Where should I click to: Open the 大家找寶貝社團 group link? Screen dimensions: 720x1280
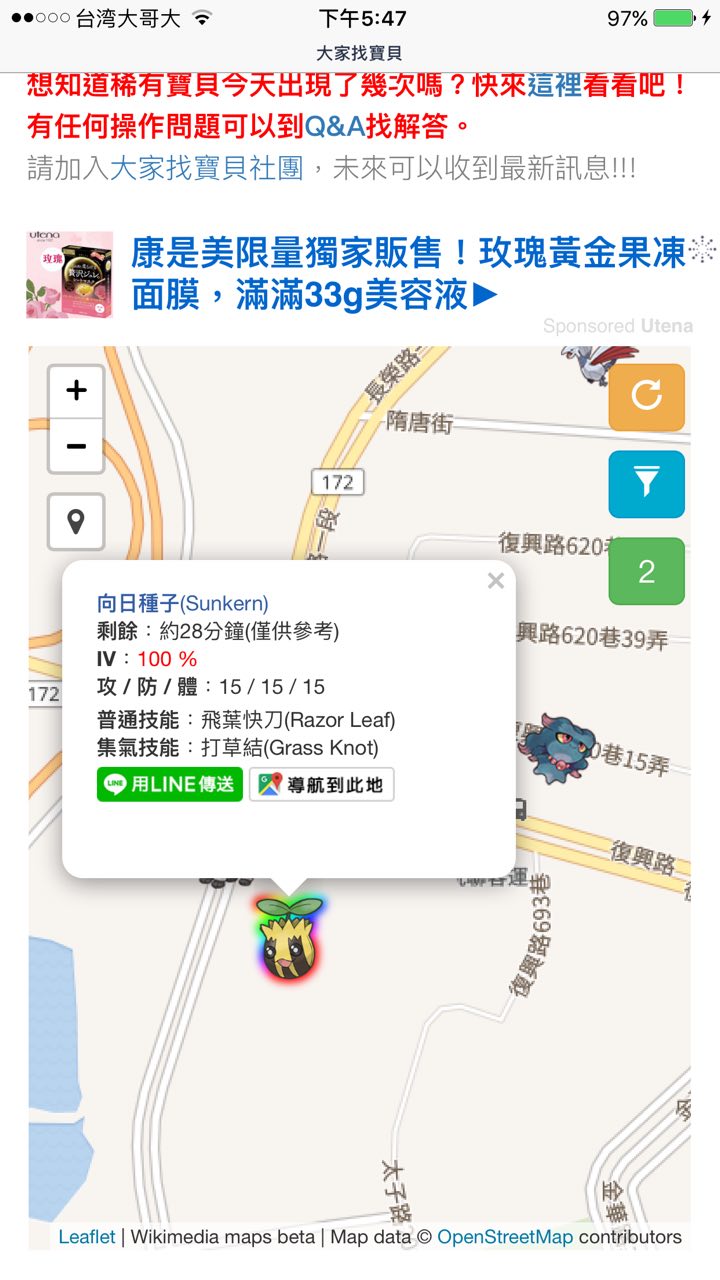(206, 168)
